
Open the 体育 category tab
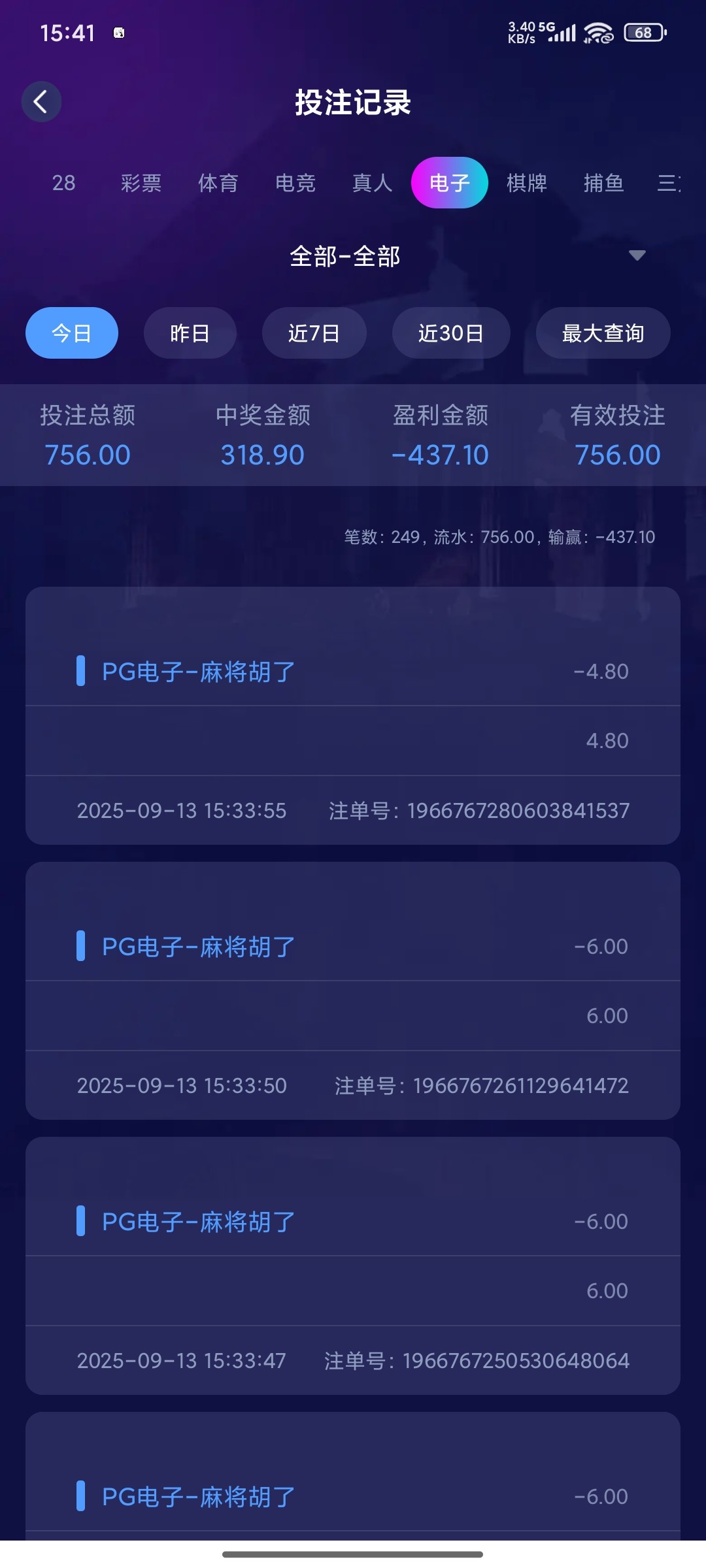coord(218,183)
